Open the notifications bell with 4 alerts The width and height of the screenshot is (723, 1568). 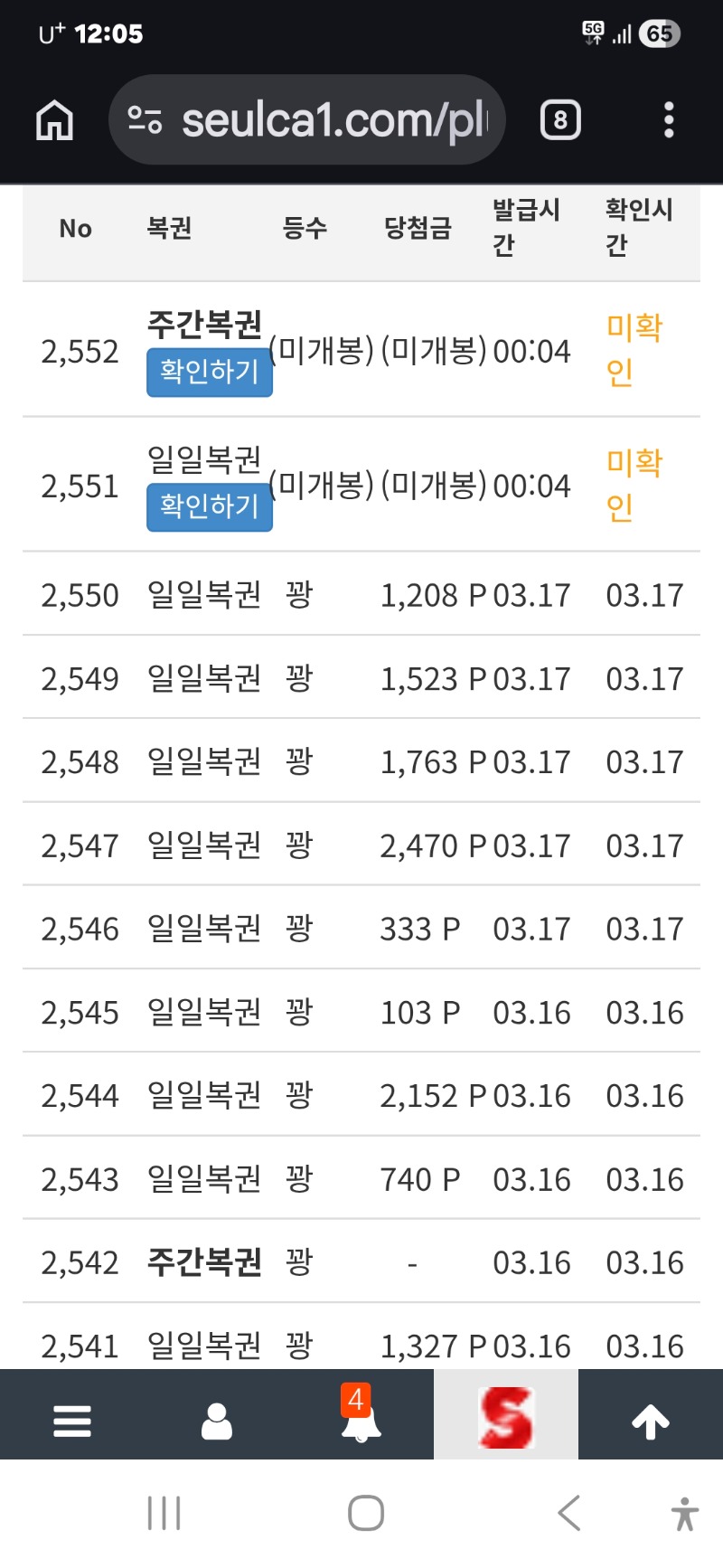[x=361, y=1420]
